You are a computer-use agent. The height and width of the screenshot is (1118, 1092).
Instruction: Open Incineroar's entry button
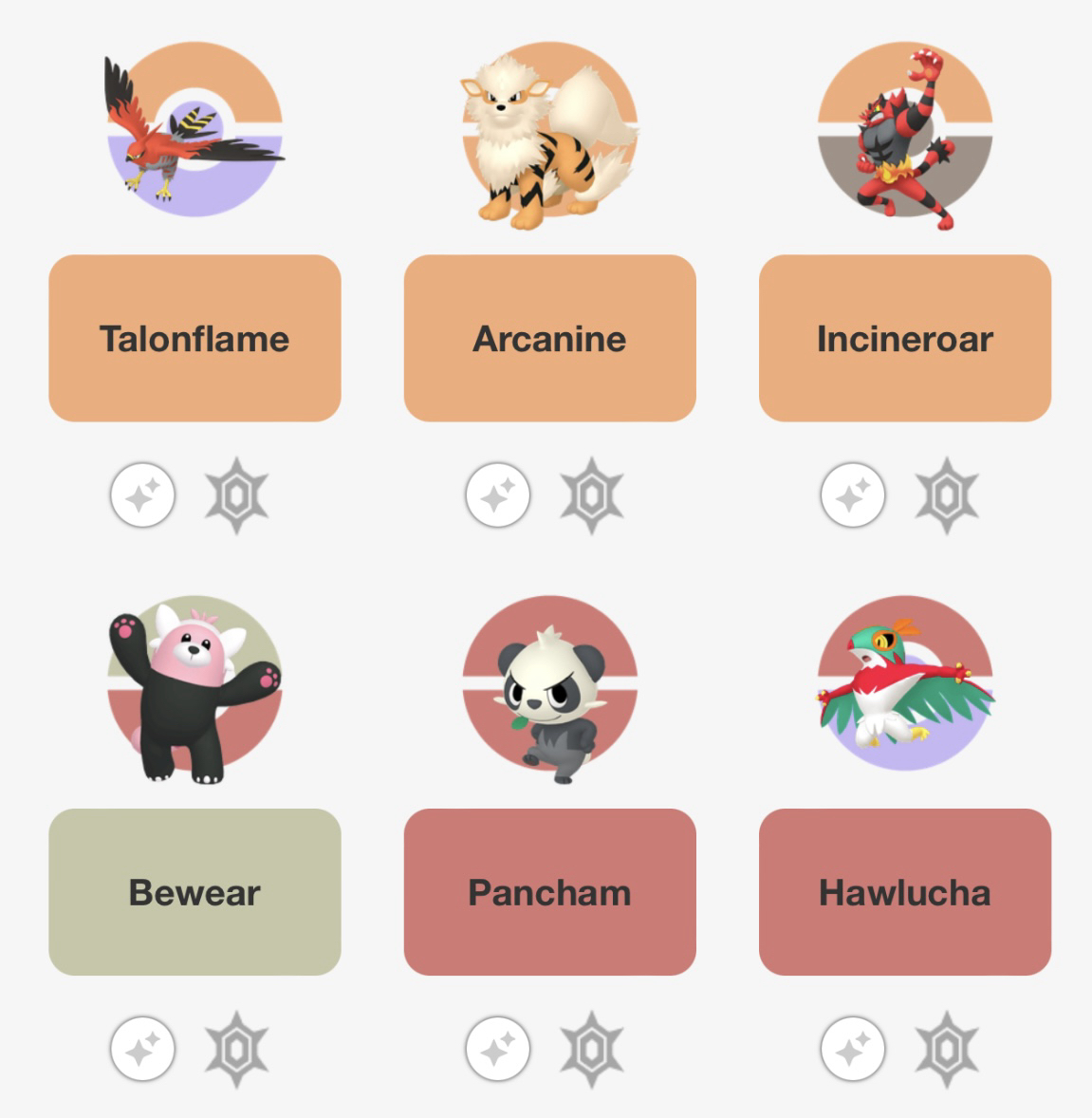(904, 338)
